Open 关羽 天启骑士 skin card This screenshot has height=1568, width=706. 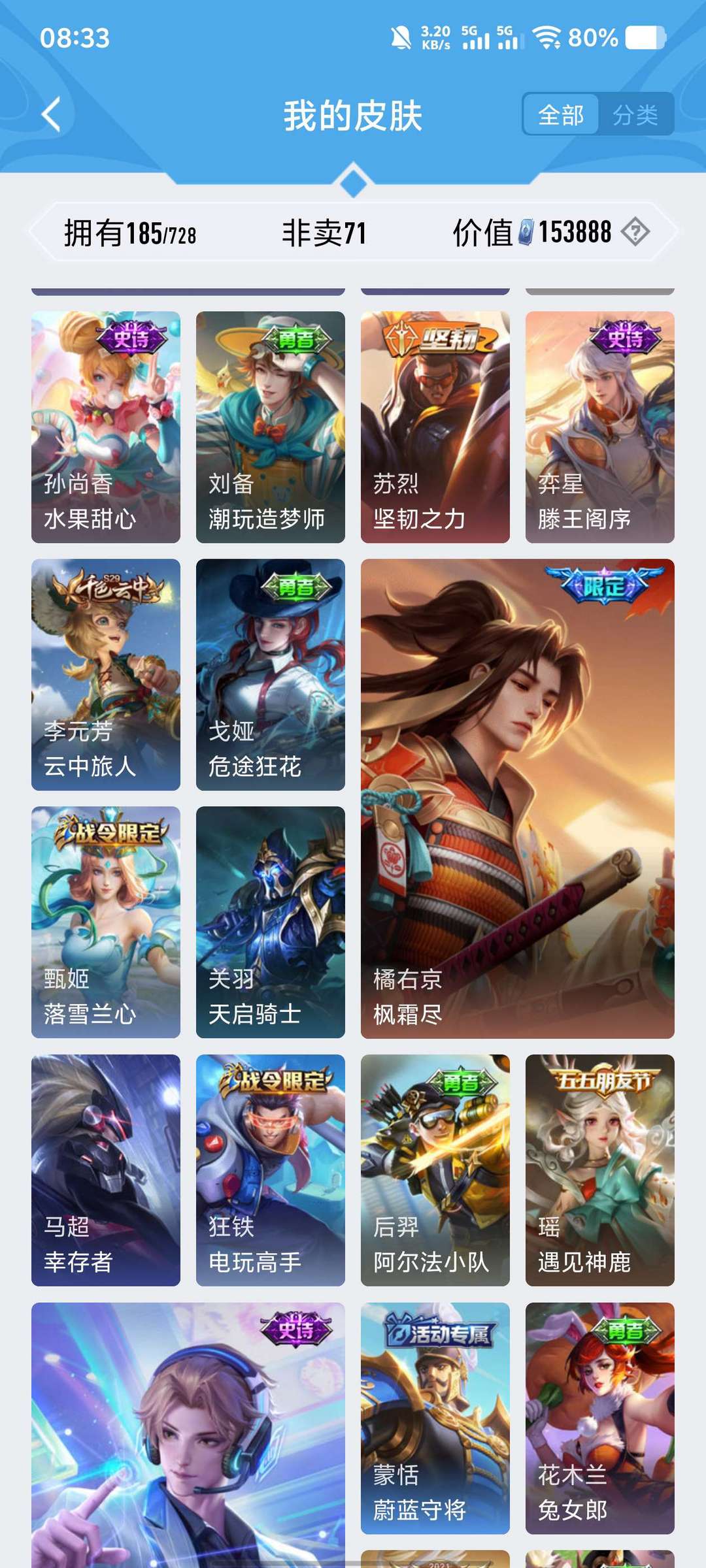point(271,922)
